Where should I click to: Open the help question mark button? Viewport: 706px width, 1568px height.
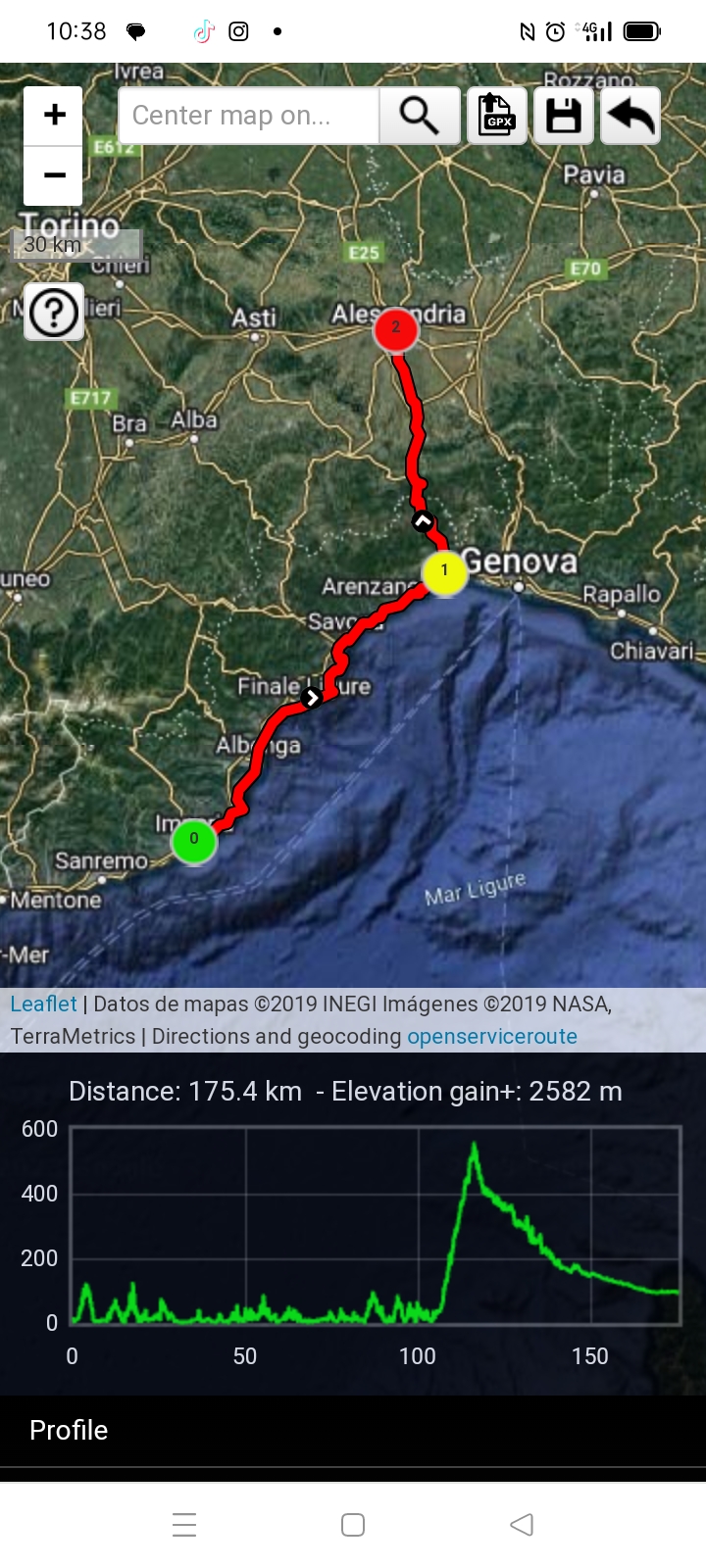(x=54, y=313)
